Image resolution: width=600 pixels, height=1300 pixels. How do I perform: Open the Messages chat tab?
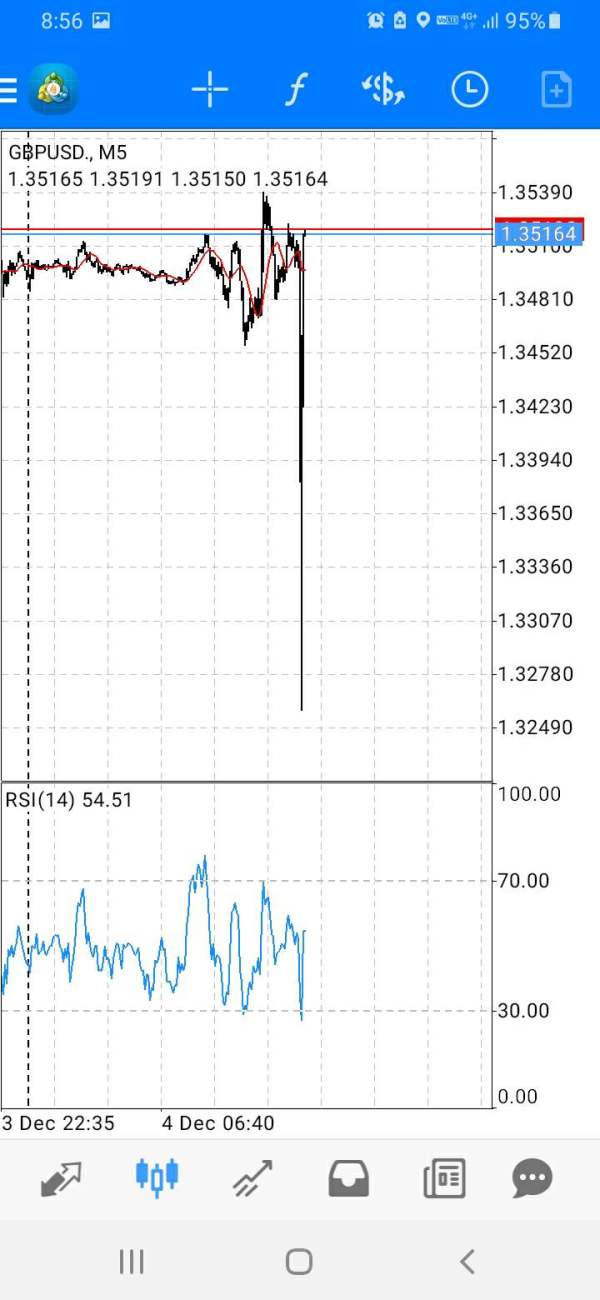tap(532, 1179)
